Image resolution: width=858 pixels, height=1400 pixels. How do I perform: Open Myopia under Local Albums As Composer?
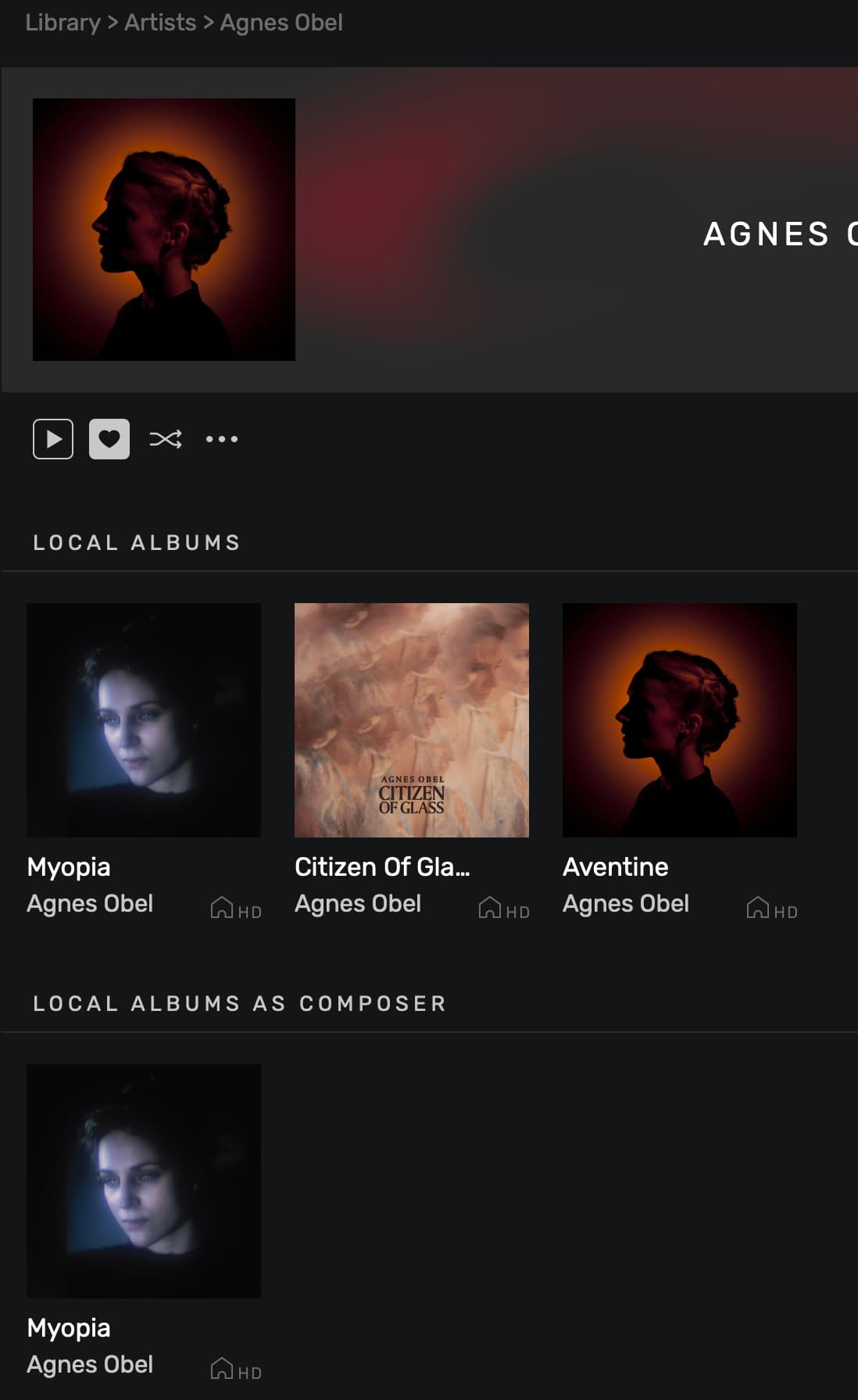click(x=144, y=1181)
